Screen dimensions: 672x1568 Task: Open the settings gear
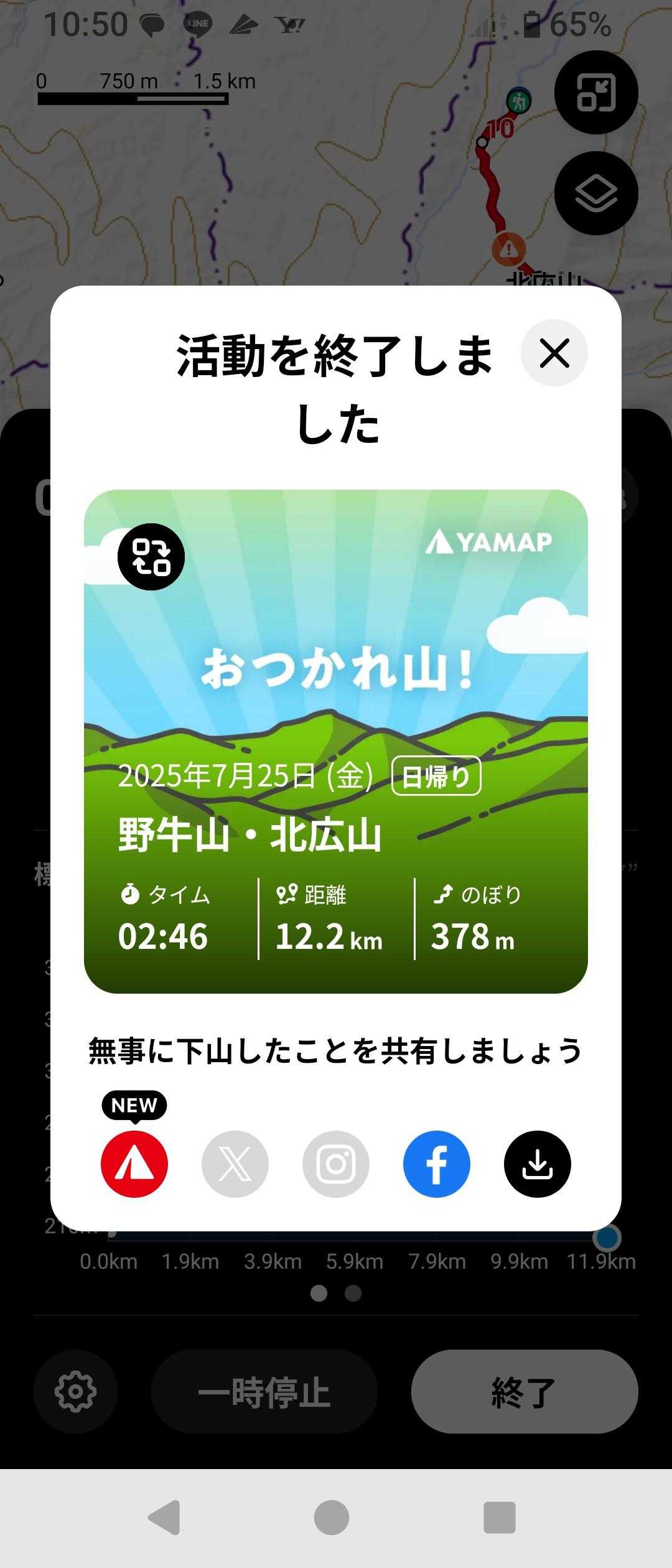pyautogui.click(x=75, y=1391)
